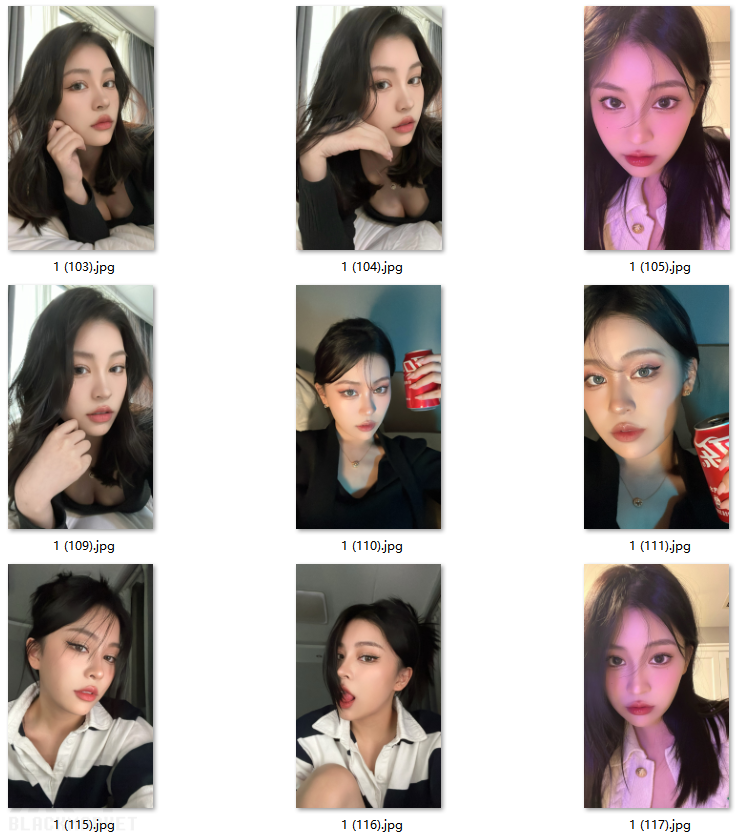Open the file 1 (103).jpg
This screenshot has height=839, width=740.
tap(81, 128)
